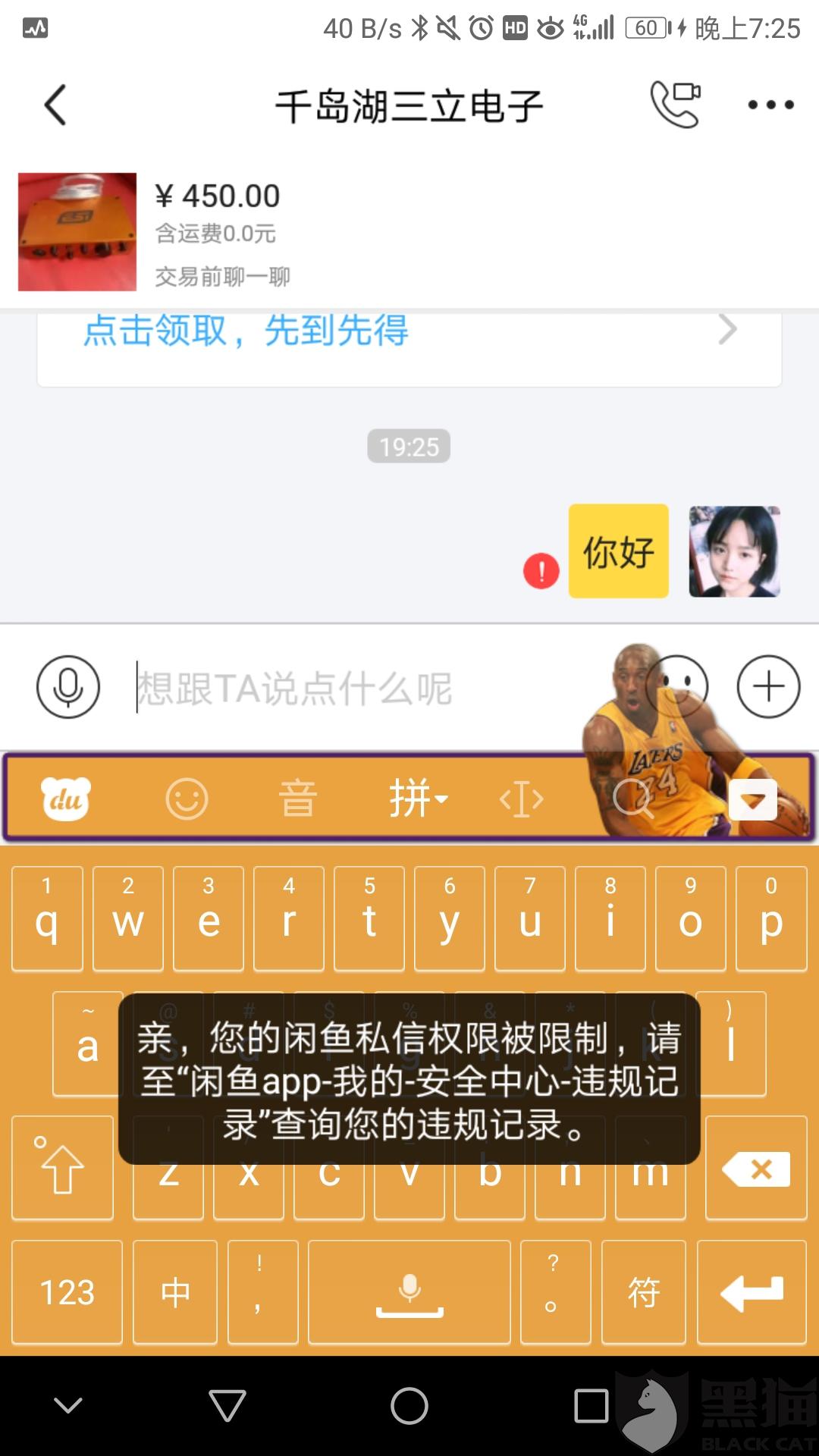Screen dimensions: 819x1456
Task: Tap the backspace key
Action: tap(756, 1168)
